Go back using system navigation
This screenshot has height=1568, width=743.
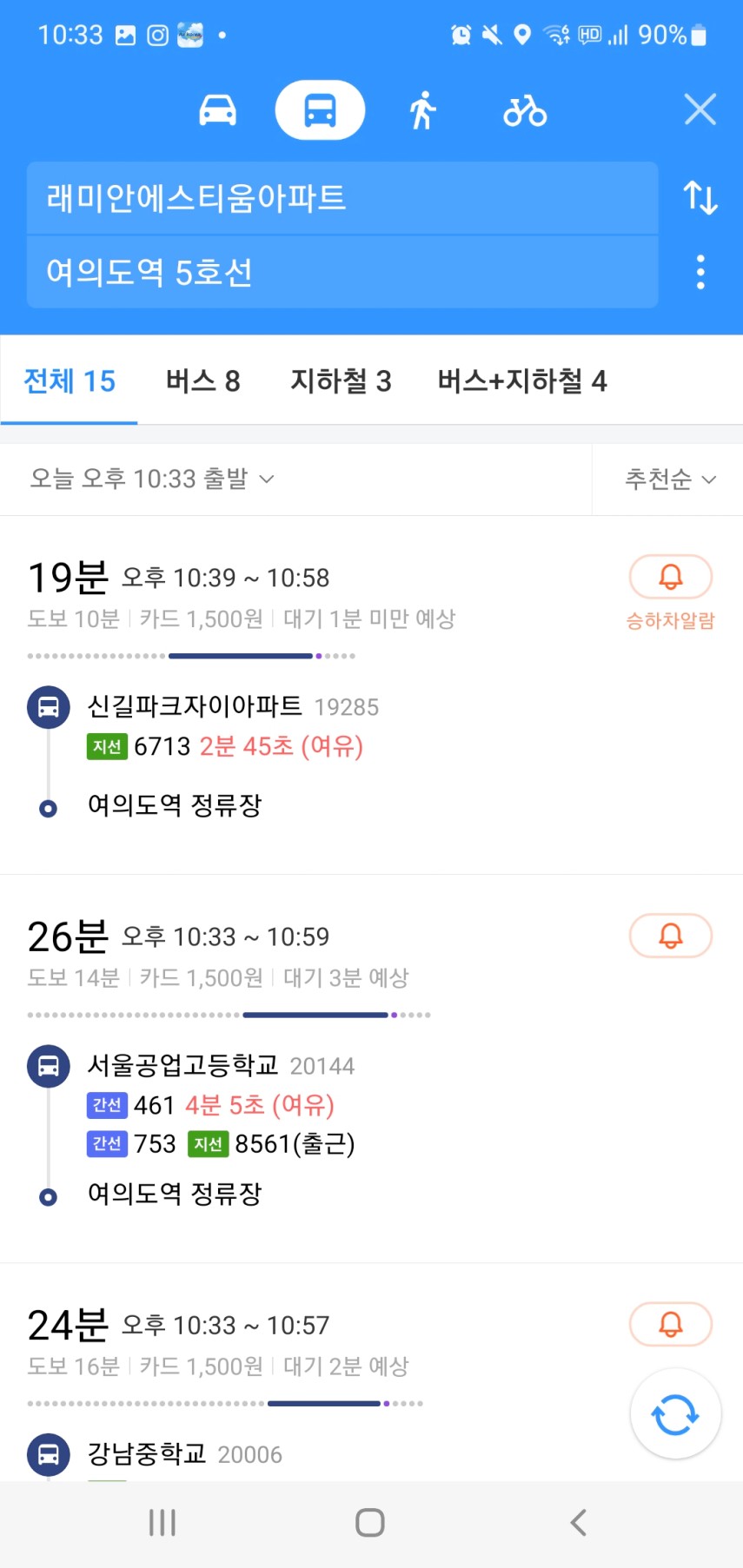(579, 1522)
